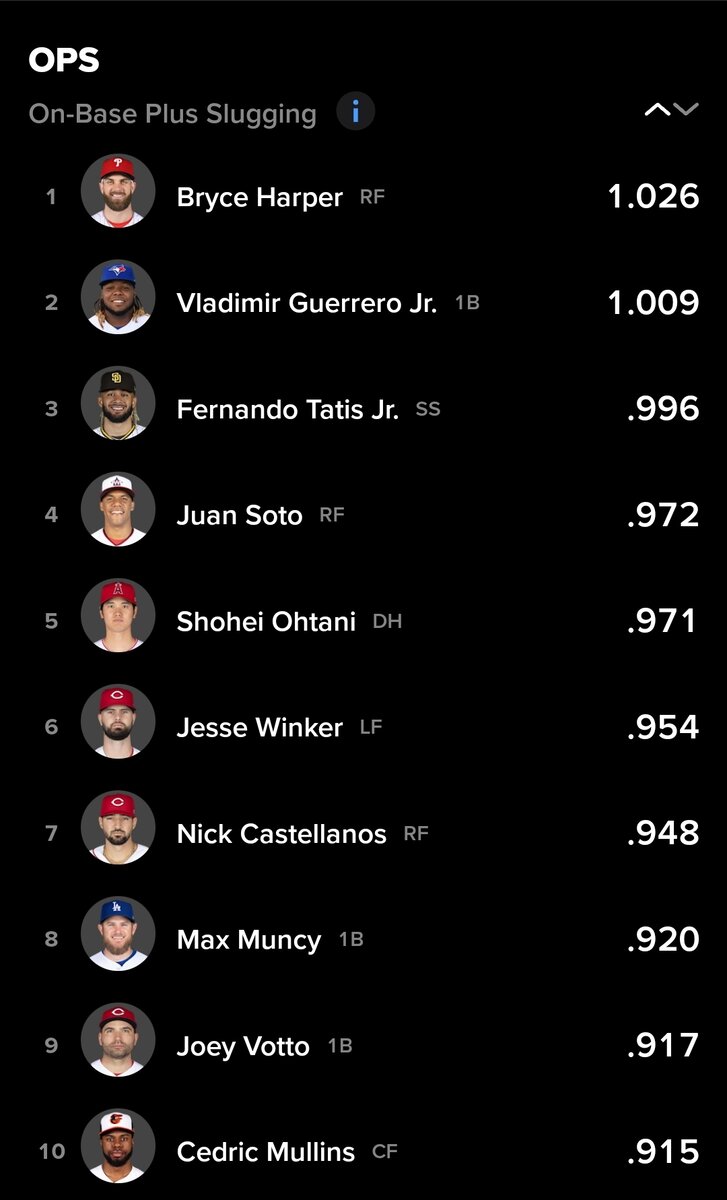View Juan Soto's player details
727x1200 pixels.
(x=364, y=514)
